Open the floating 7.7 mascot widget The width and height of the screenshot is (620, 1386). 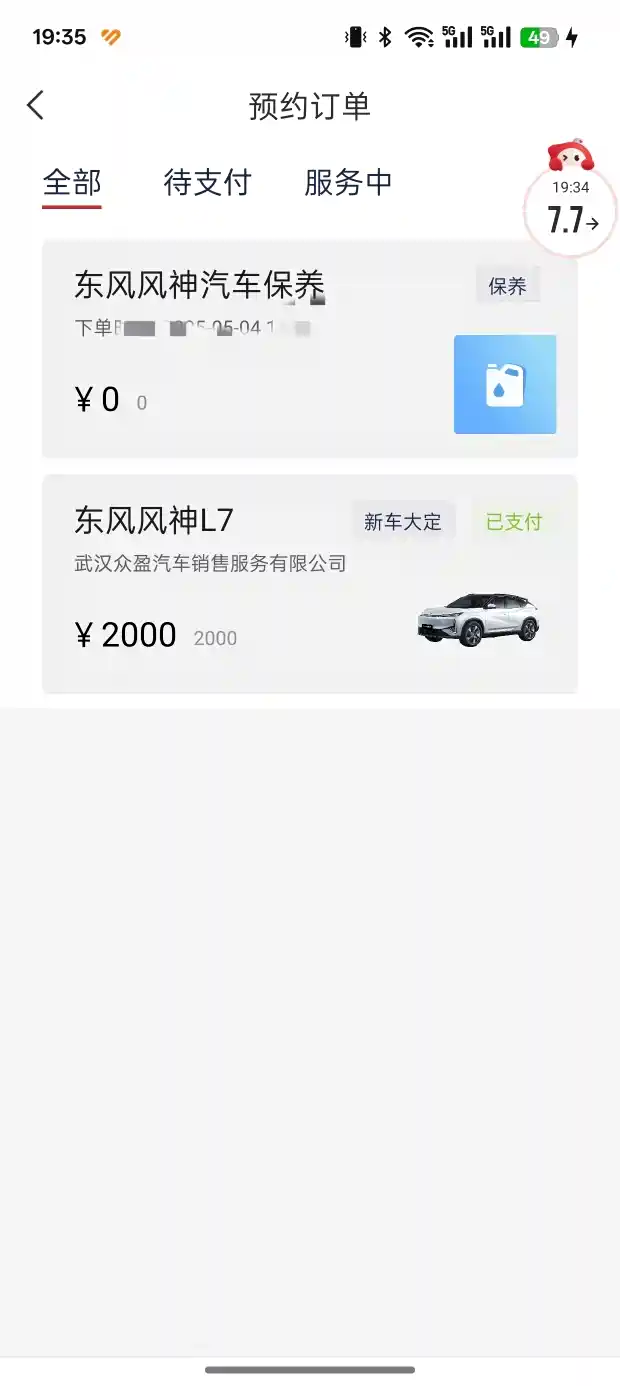pyautogui.click(x=571, y=203)
